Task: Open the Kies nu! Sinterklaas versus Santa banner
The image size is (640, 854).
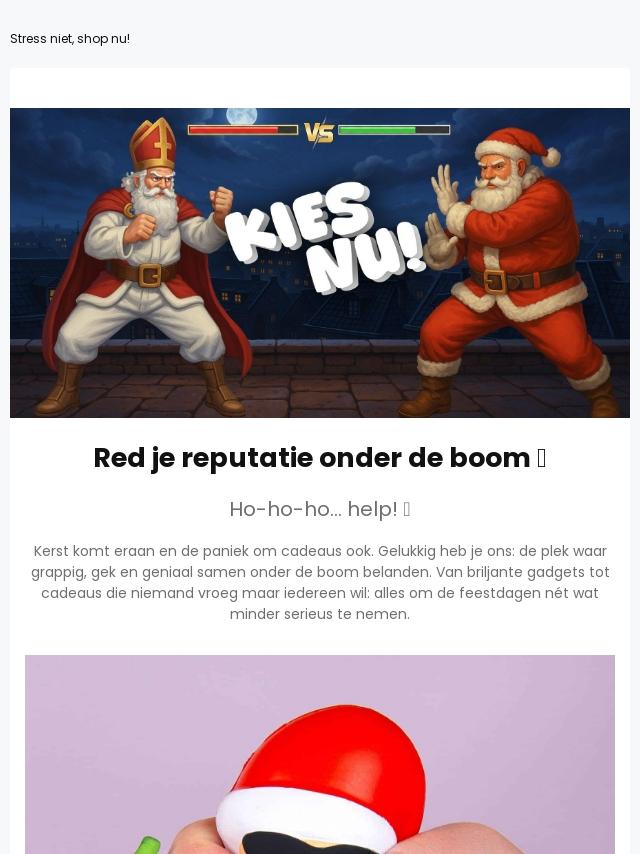Action: [x=320, y=263]
